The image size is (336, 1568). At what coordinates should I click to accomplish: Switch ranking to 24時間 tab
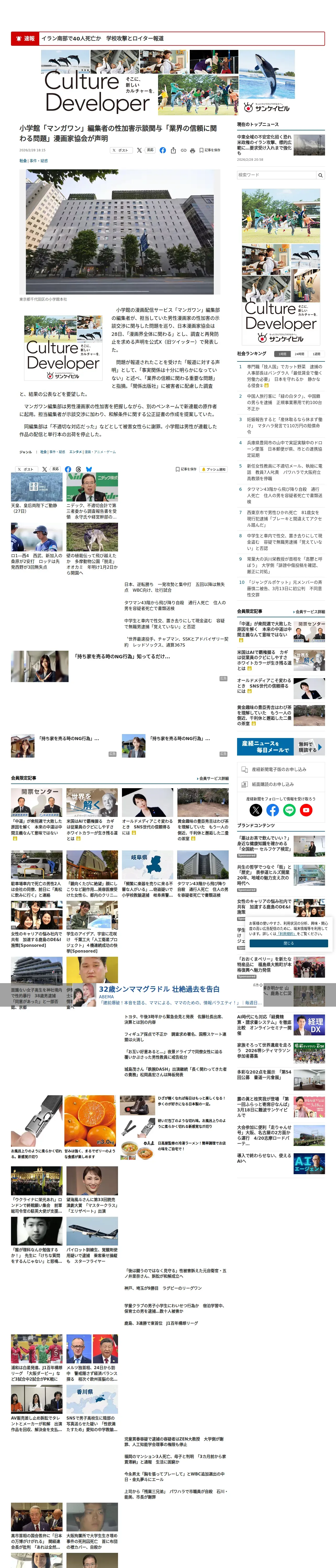click(299, 354)
